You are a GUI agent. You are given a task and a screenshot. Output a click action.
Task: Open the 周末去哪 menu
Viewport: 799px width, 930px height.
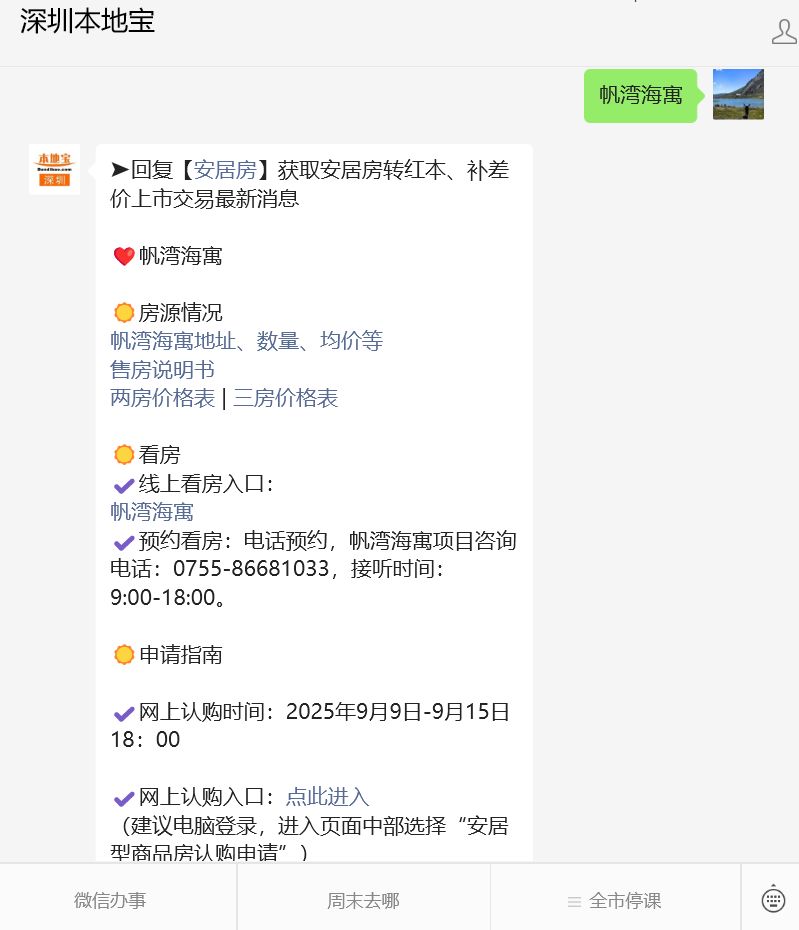tap(362, 900)
